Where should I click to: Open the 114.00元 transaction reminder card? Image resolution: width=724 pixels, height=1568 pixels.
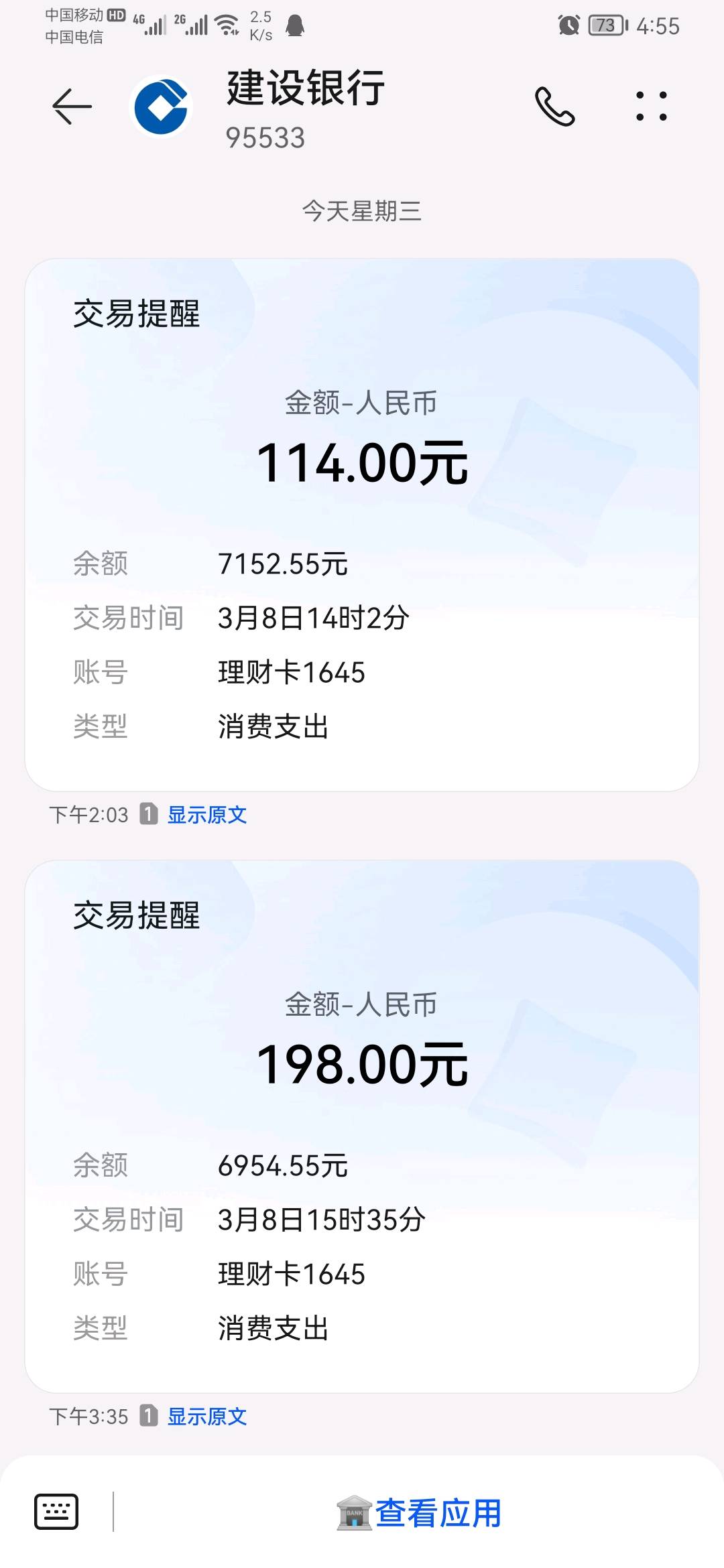click(x=362, y=524)
